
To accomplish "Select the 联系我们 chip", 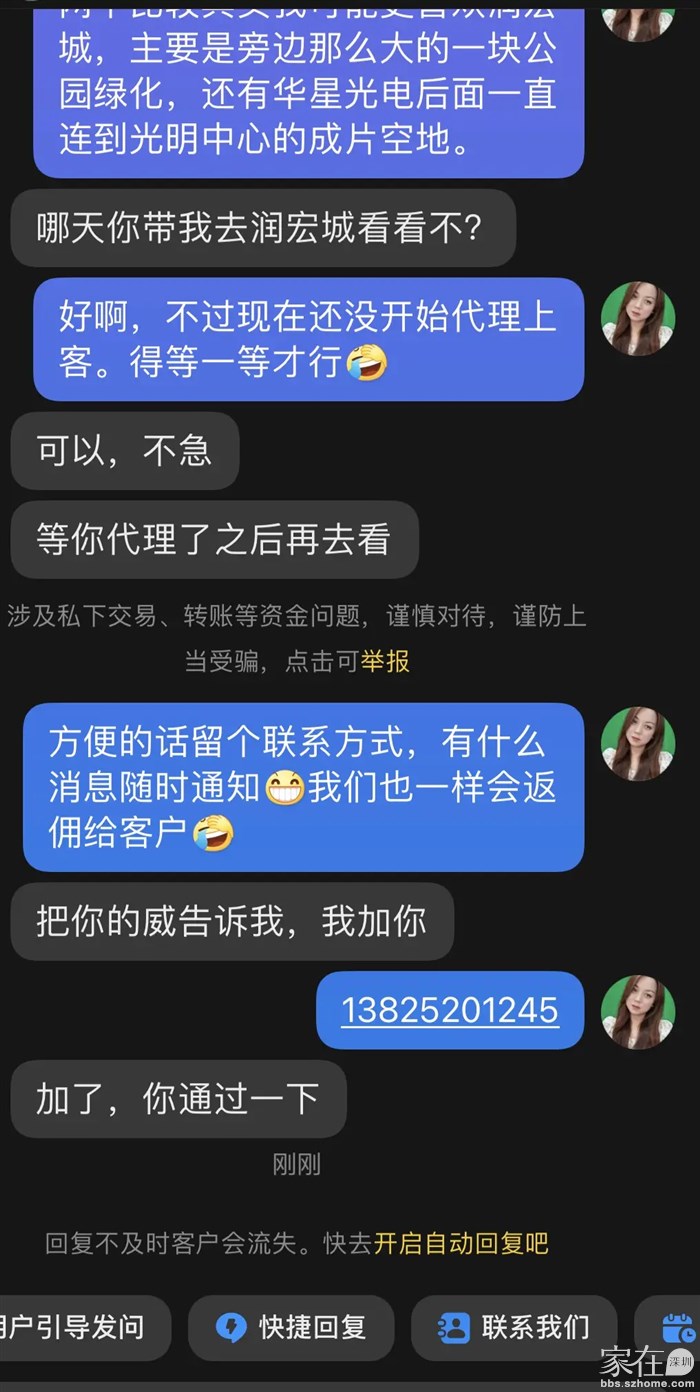I will pyautogui.click(x=514, y=1327).
